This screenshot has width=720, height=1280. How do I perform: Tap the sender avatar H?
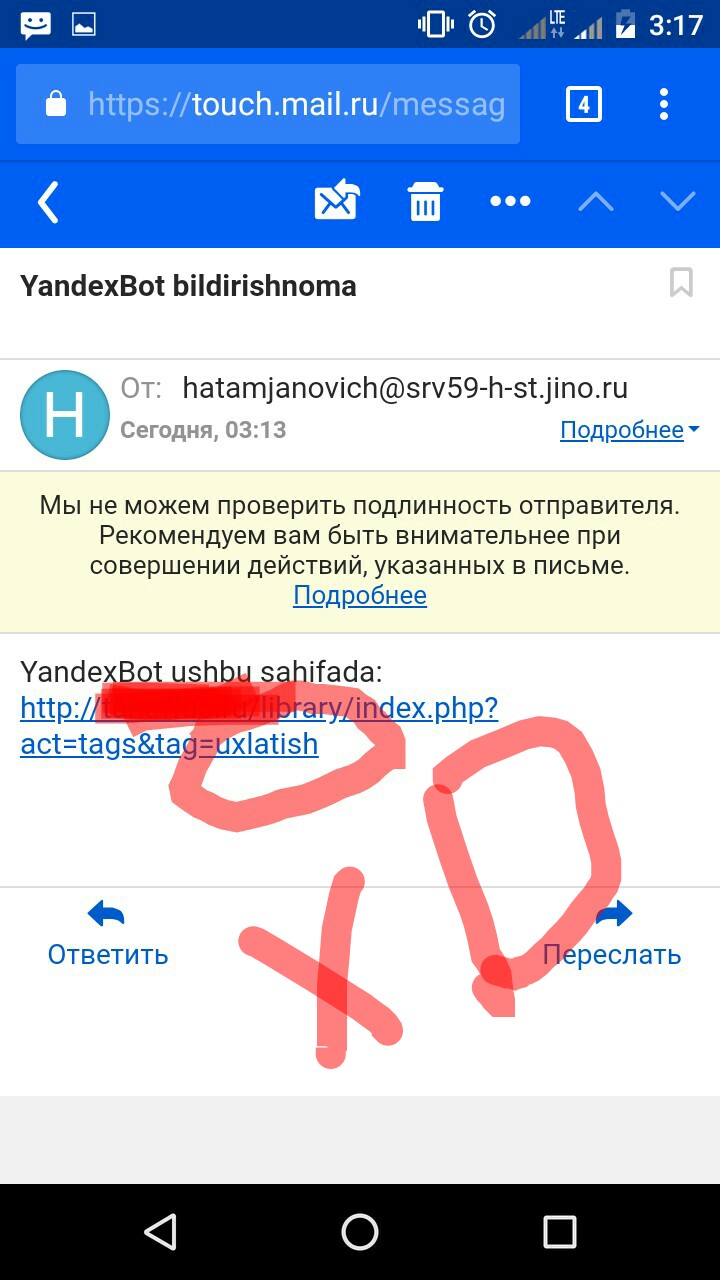(65, 415)
